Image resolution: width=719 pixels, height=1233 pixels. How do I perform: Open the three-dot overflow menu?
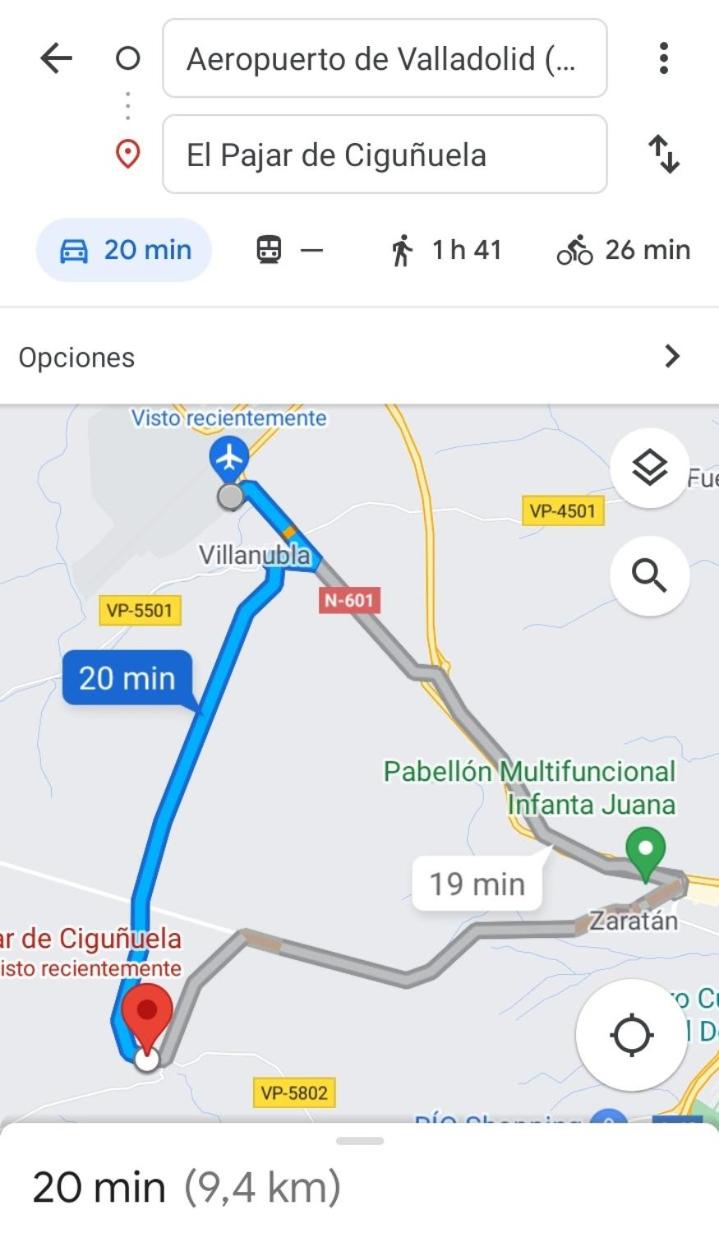click(x=663, y=58)
